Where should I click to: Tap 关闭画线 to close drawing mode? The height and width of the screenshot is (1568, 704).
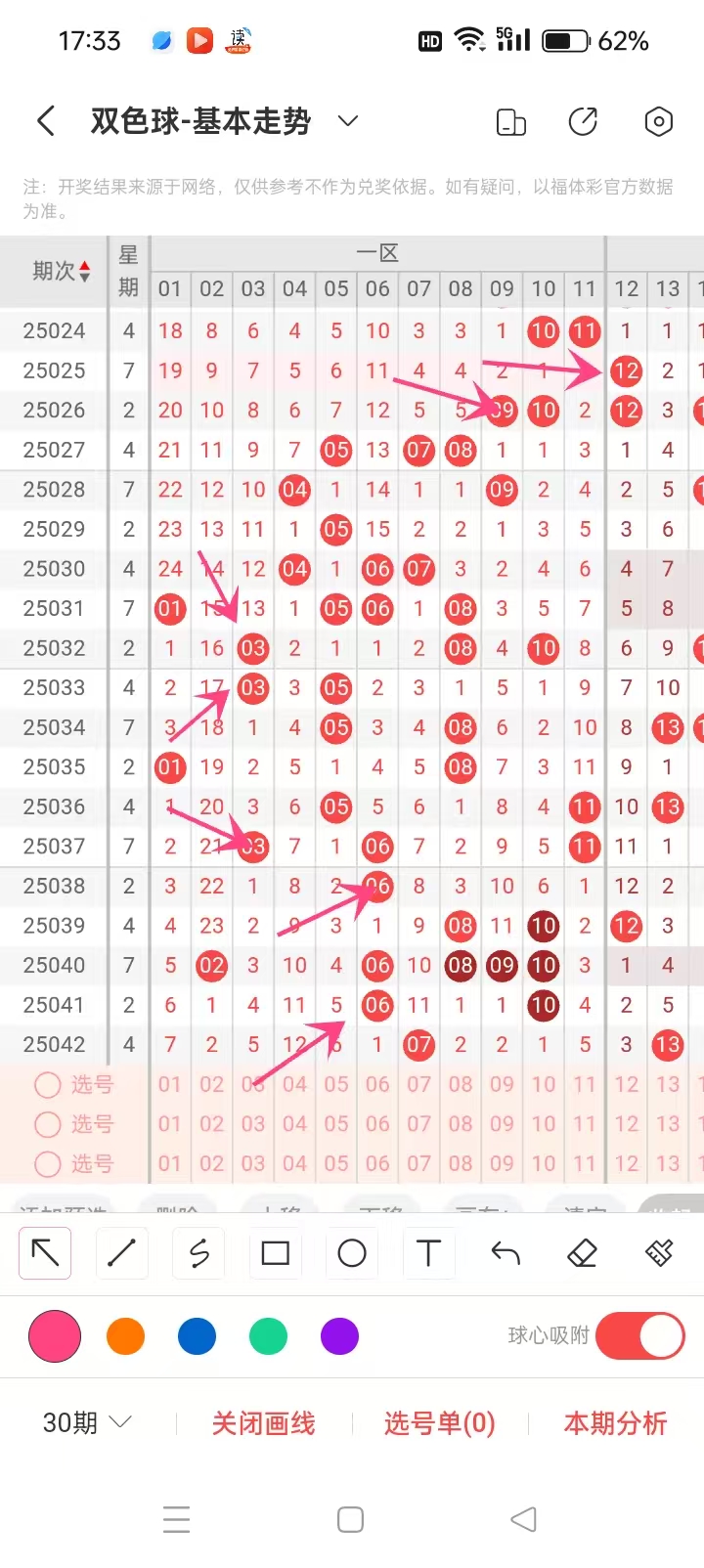263,1423
